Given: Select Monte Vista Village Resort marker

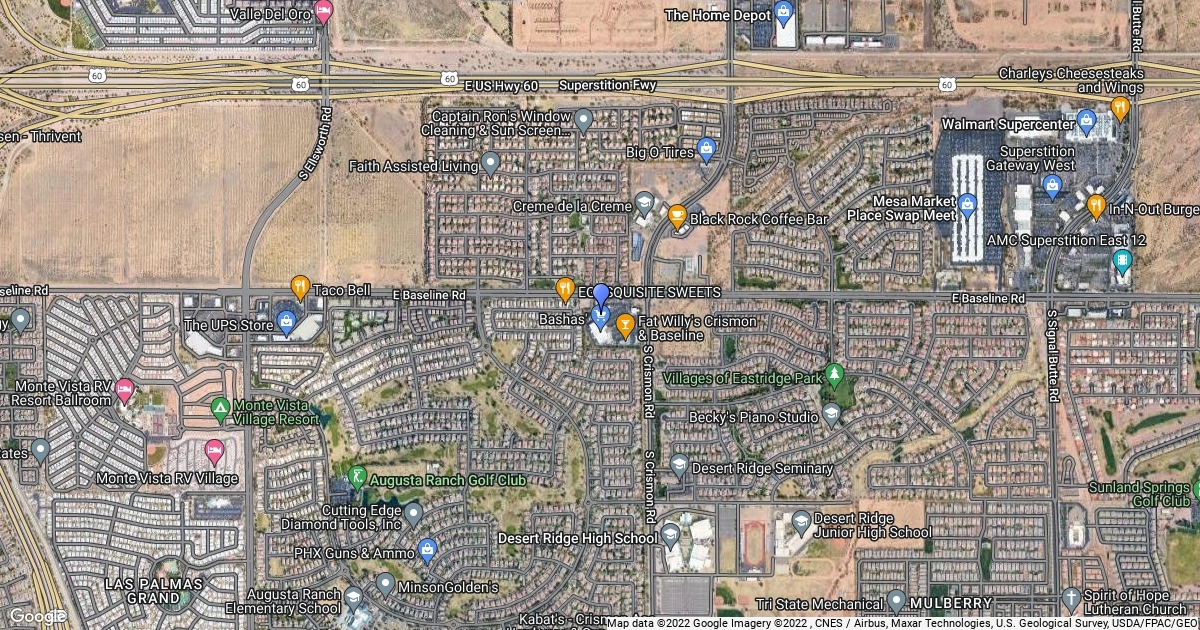Looking at the screenshot, I should coord(220,410).
